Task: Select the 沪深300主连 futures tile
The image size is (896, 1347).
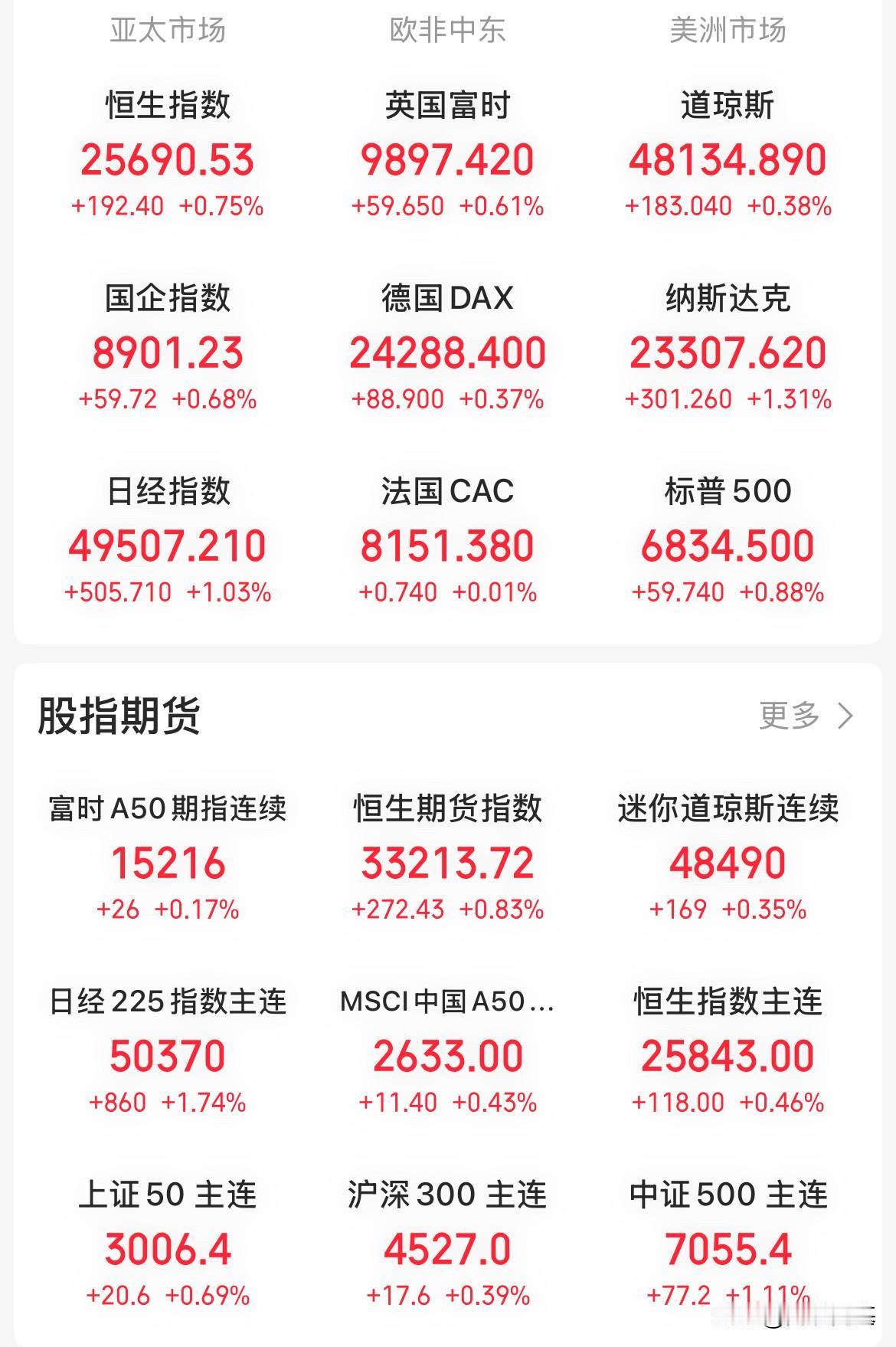Action: coord(447,1248)
